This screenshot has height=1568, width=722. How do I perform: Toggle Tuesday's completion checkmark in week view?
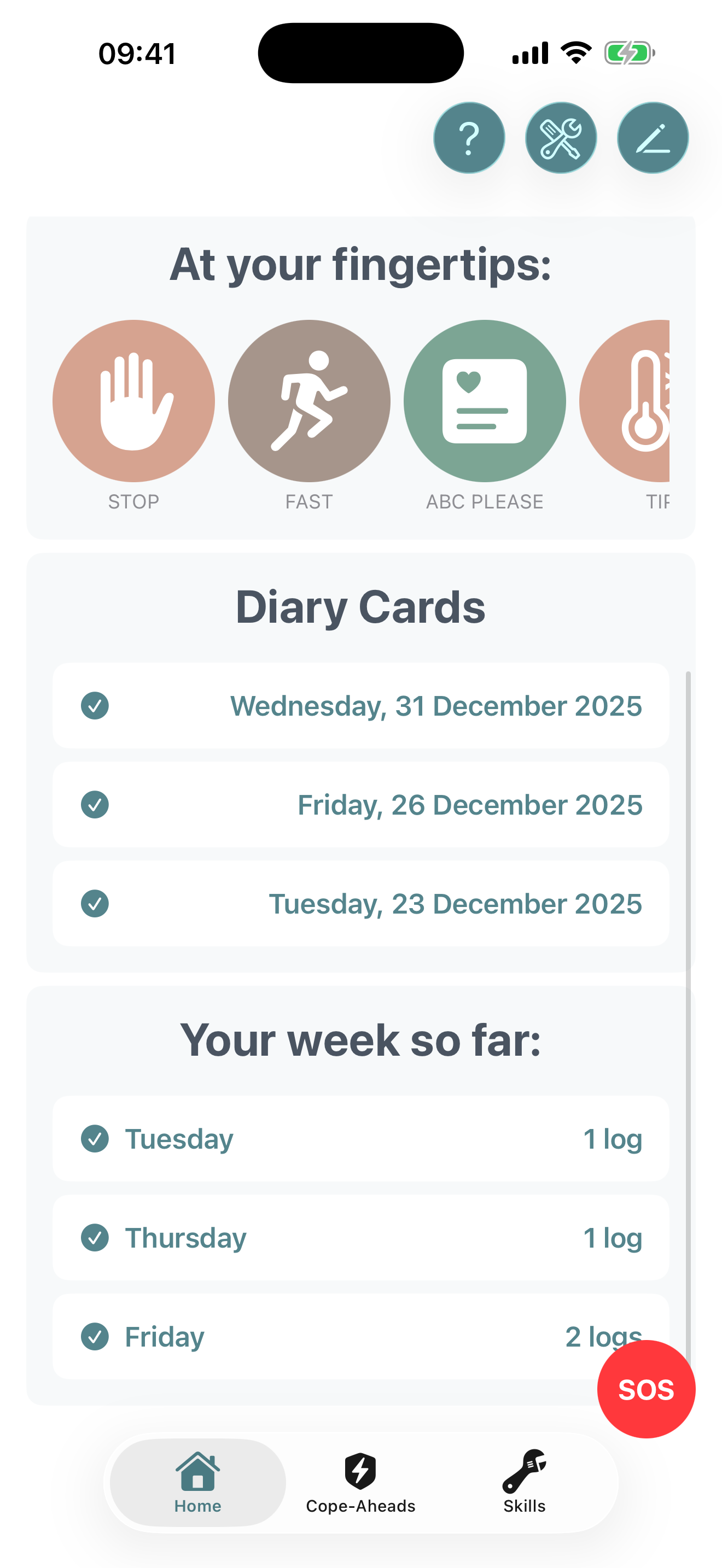[x=95, y=1139]
